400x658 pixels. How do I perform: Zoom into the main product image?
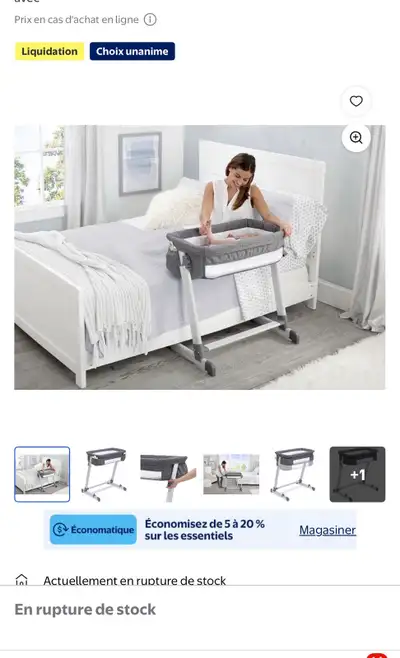(x=356, y=138)
